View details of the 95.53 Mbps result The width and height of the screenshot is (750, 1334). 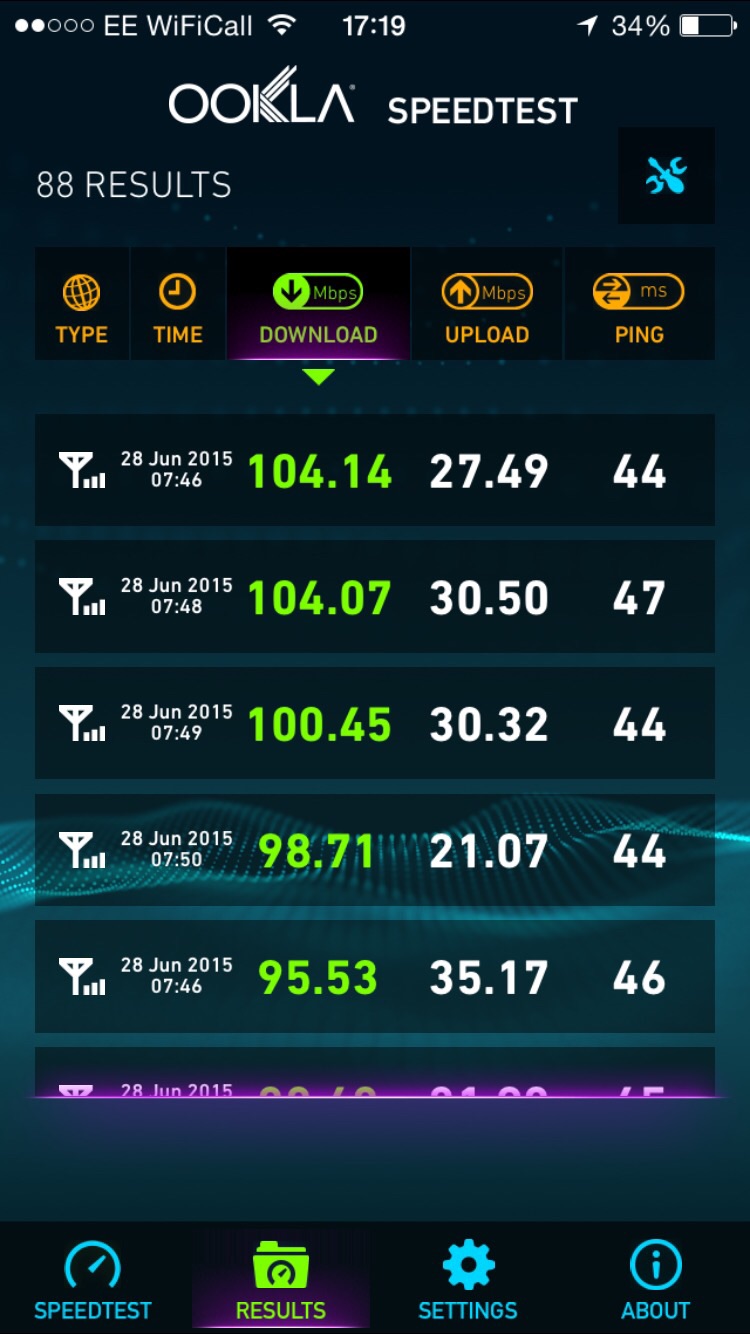tap(374, 977)
